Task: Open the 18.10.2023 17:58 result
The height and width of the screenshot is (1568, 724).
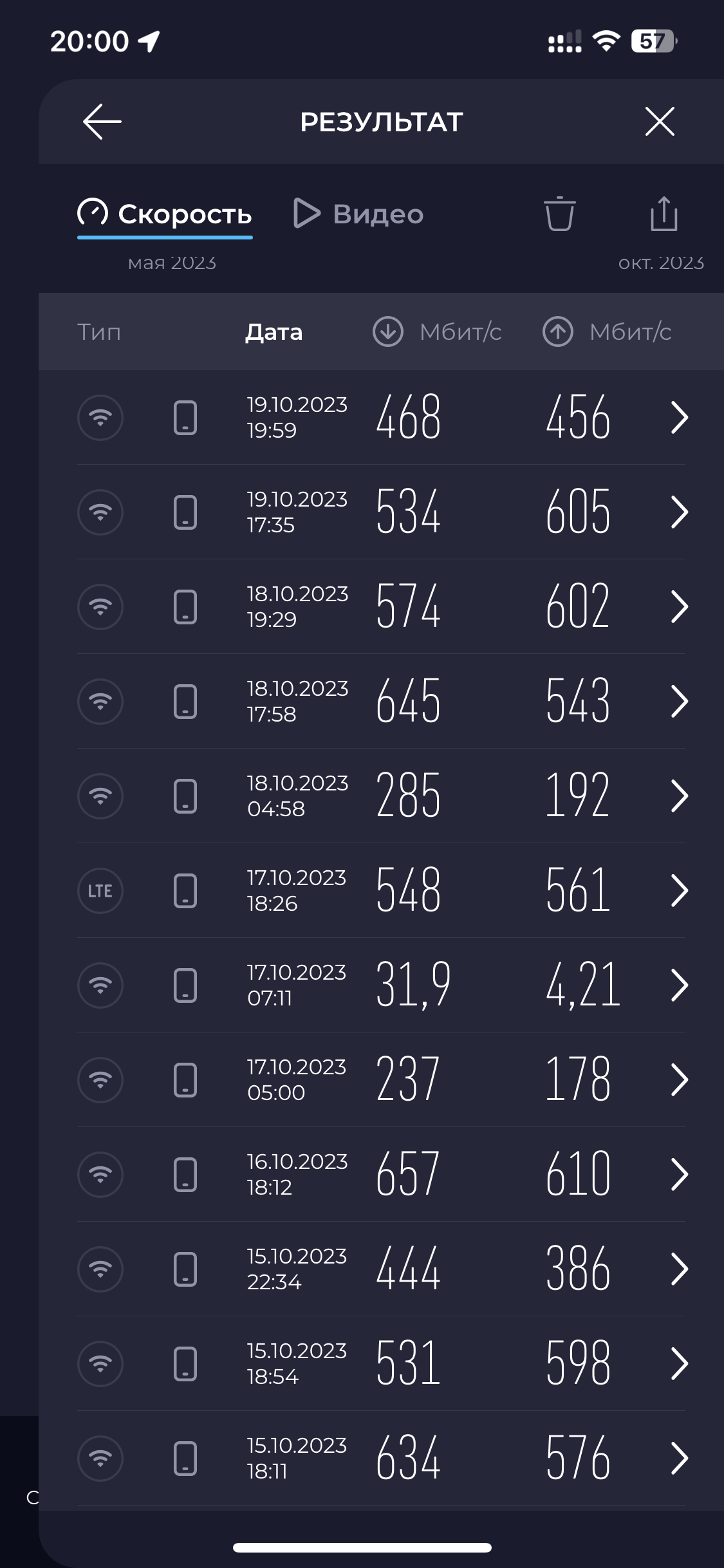Action: 381,701
